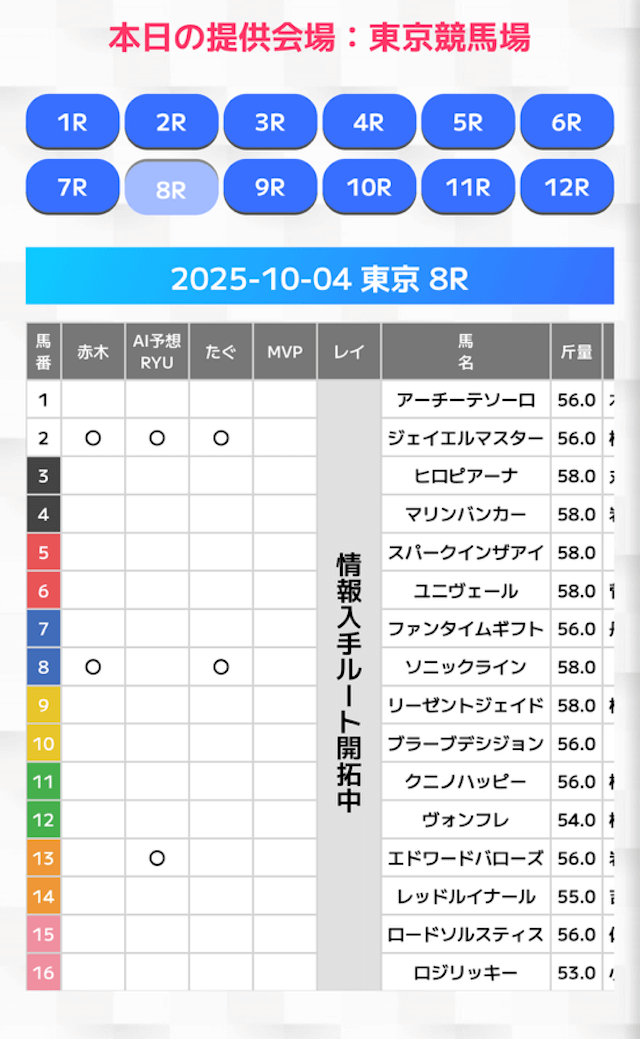Choose the 5R race button
This screenshot has width=640, height=1039.
[468, 122]
